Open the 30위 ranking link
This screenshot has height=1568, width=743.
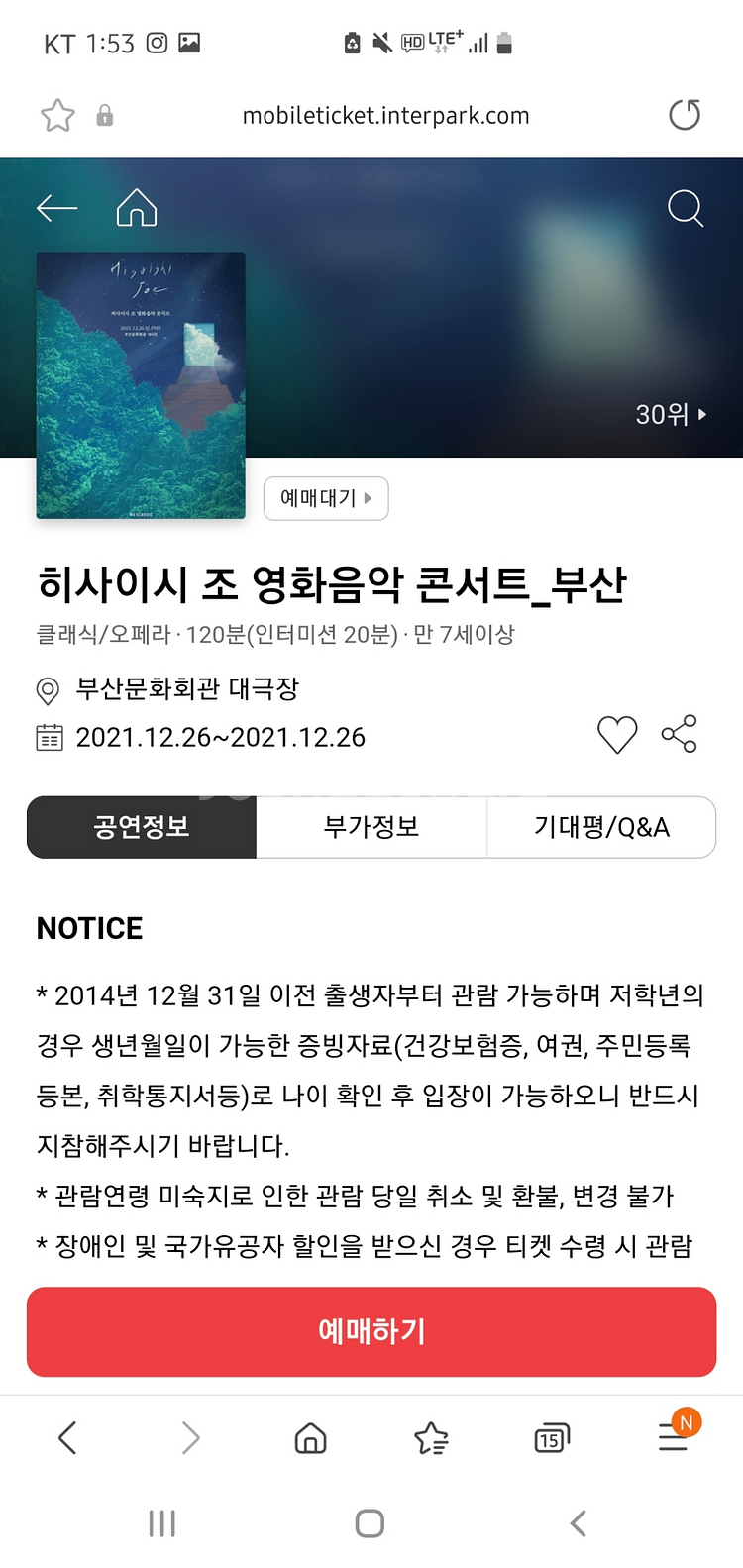(x=671, y=414)
